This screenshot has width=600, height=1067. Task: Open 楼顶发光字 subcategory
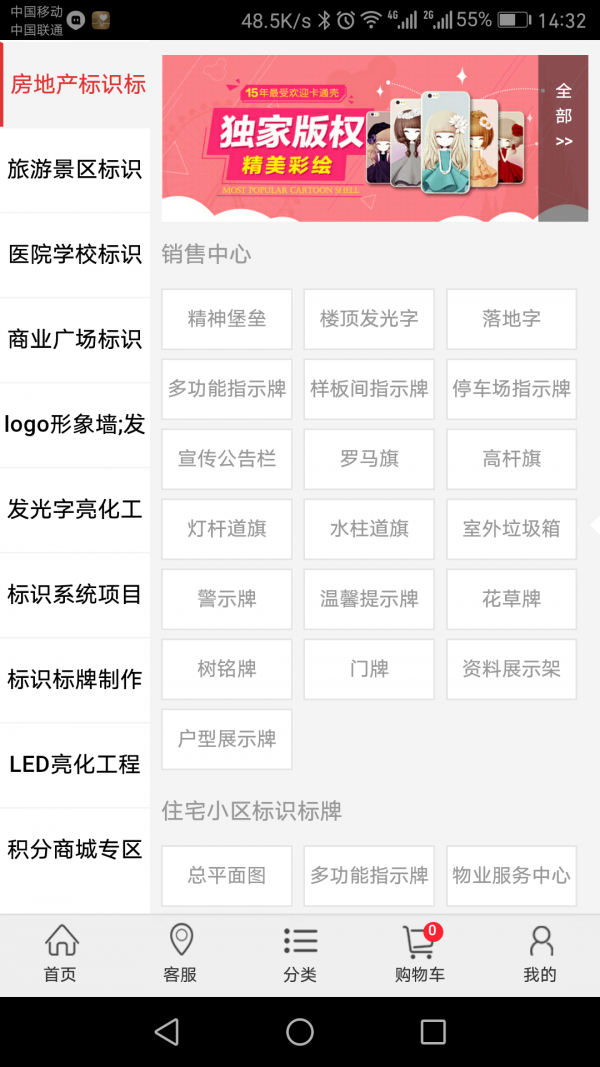(369, 319)
